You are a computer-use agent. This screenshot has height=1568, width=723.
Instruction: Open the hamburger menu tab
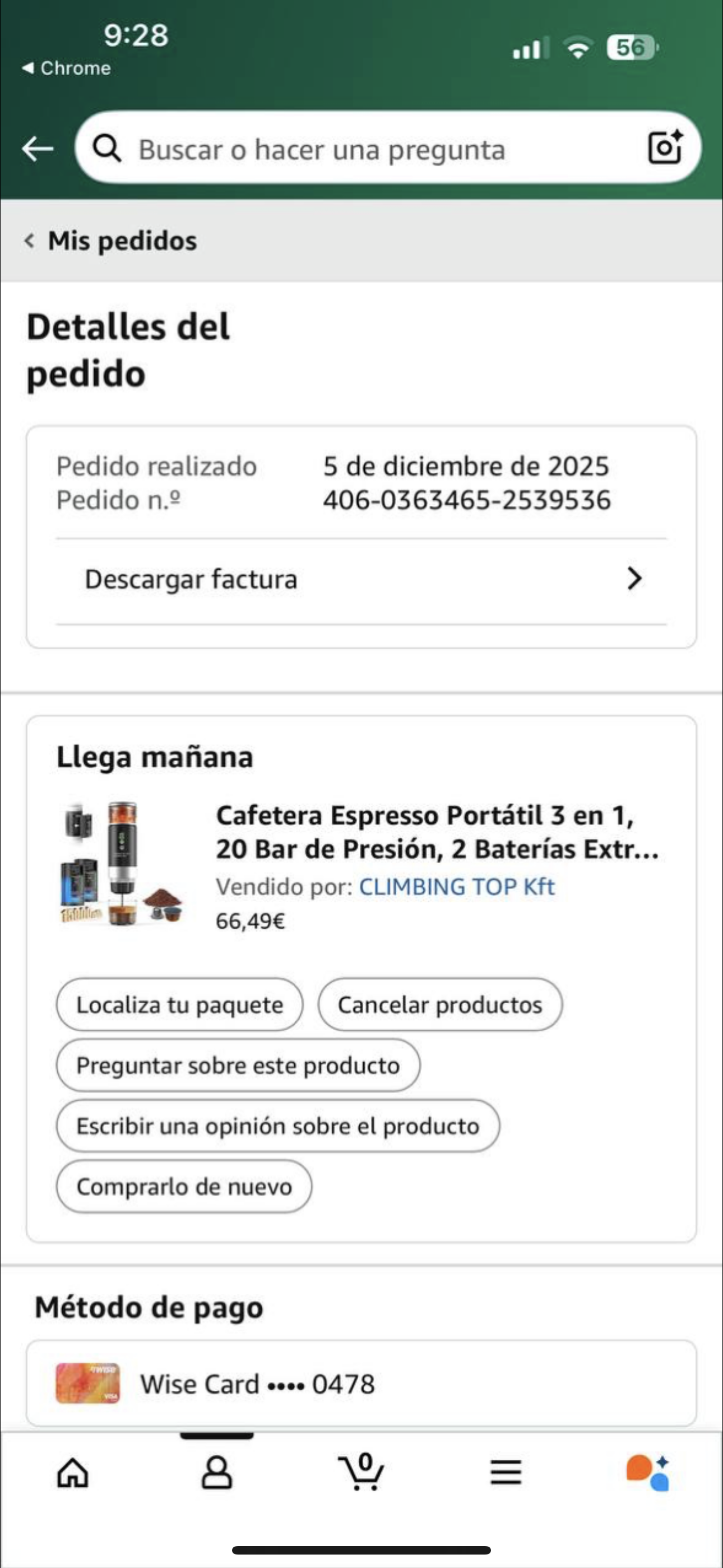[x=506, y=1473]
